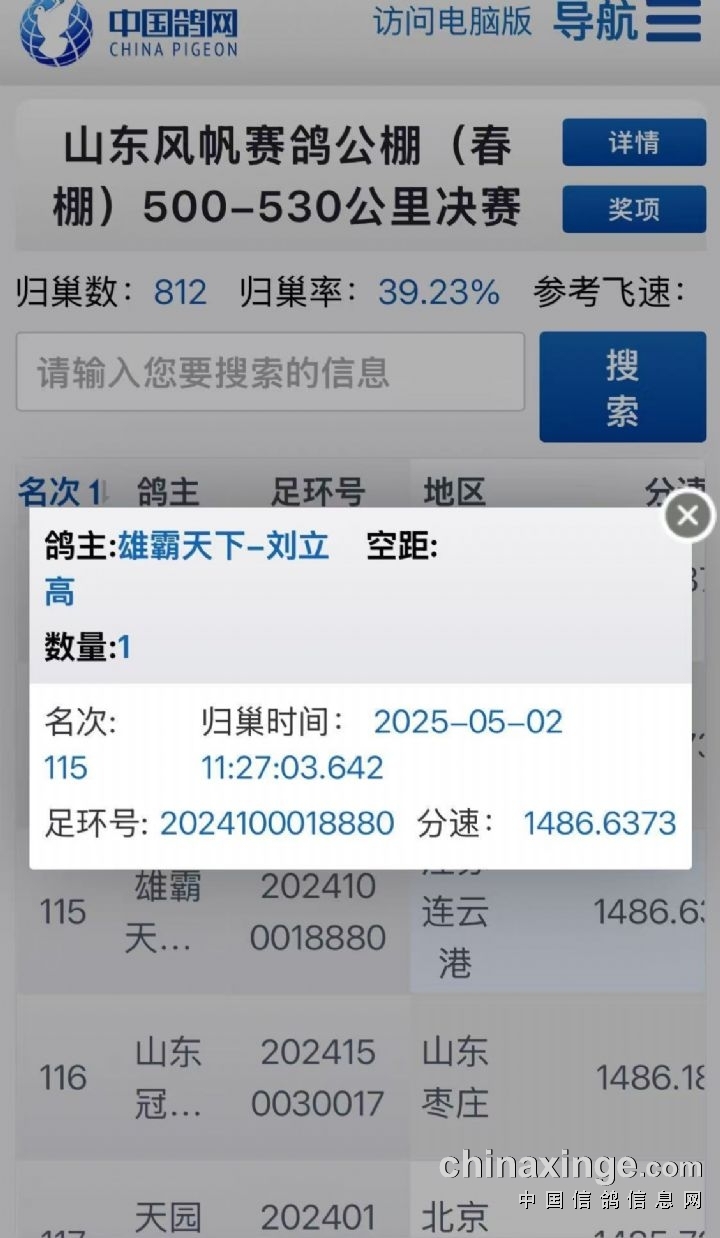The height and width of the screenshot is (1238, 720).
Task: Tap the 搜索 search button
Action: tap(622, 387)
